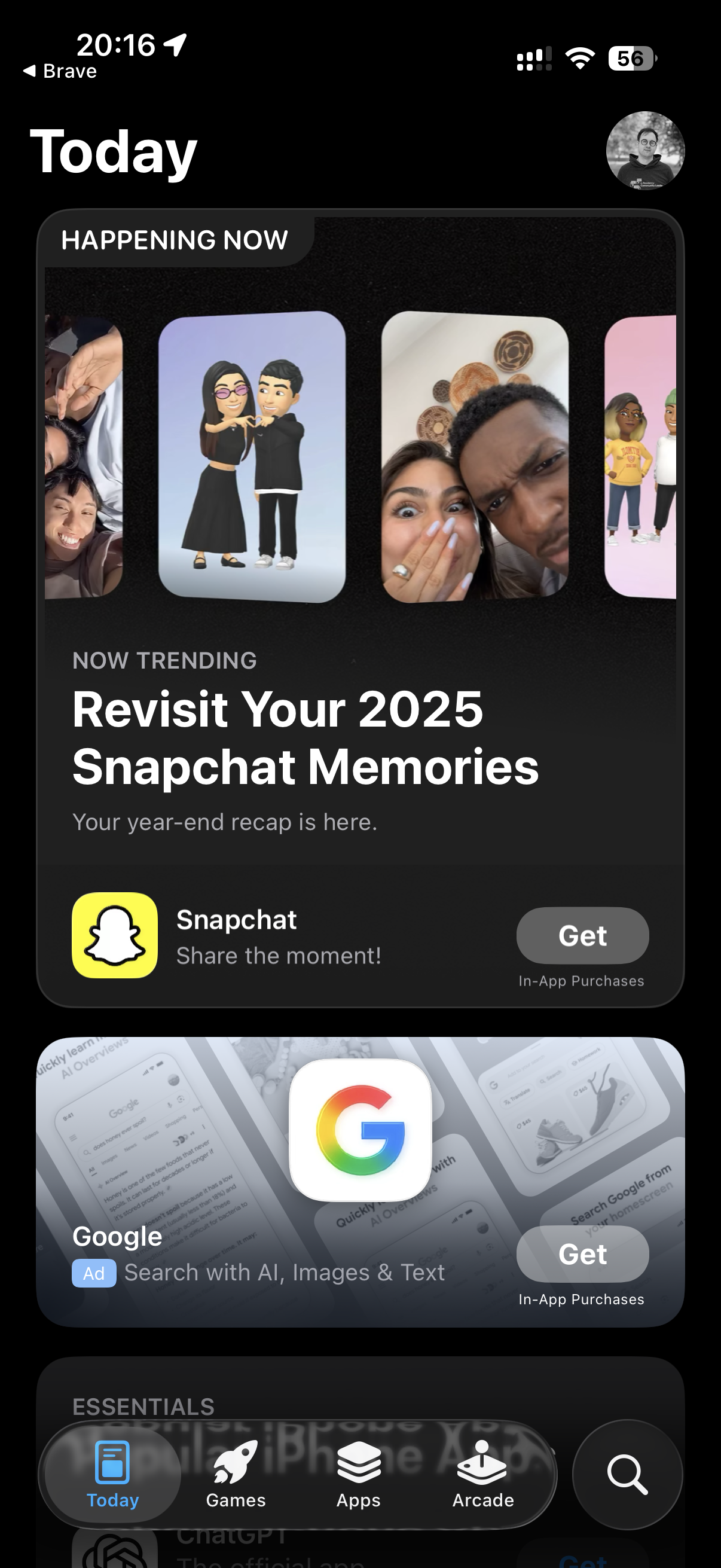Open the account profile picture
The image size is (721, 1568).
pos(645,150)
